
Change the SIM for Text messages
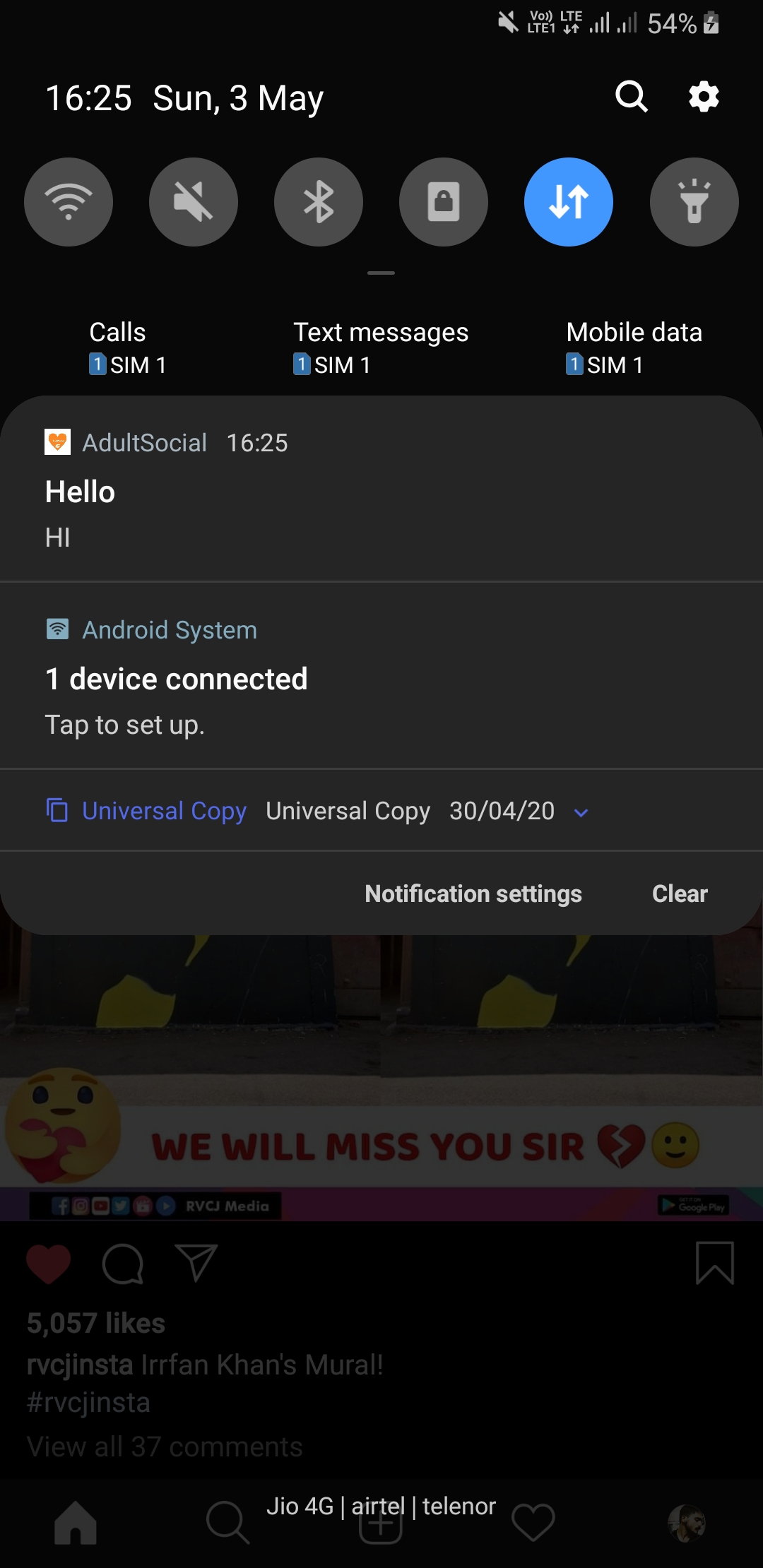[x=381, y=348]
